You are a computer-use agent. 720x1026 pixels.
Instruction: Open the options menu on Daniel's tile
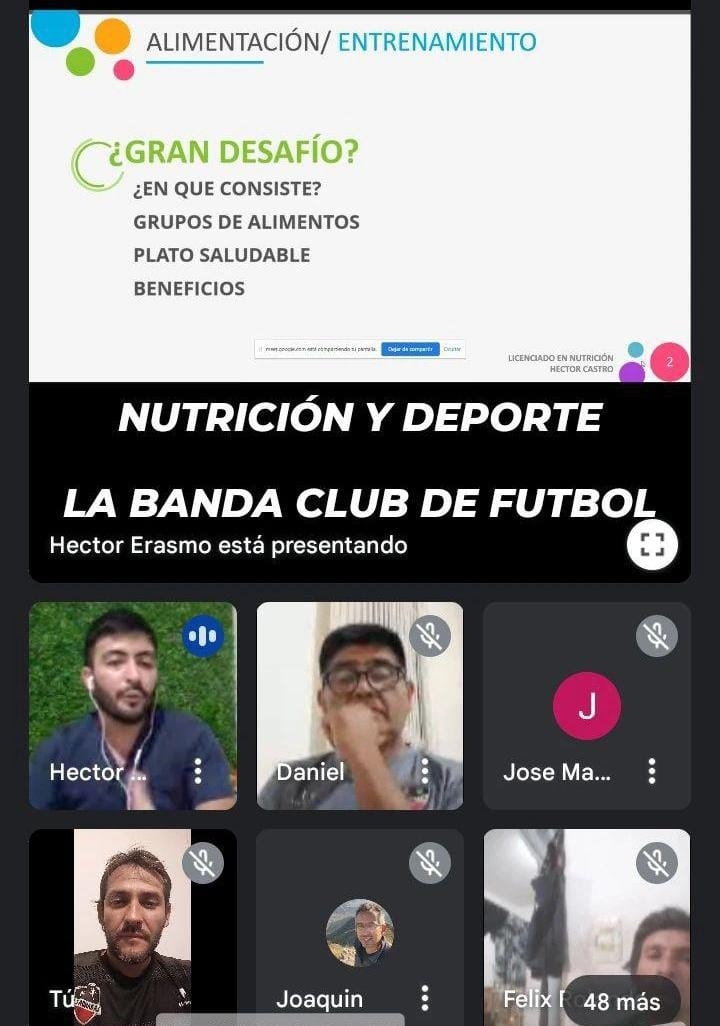pyautogui.click(x=425, y=771)
